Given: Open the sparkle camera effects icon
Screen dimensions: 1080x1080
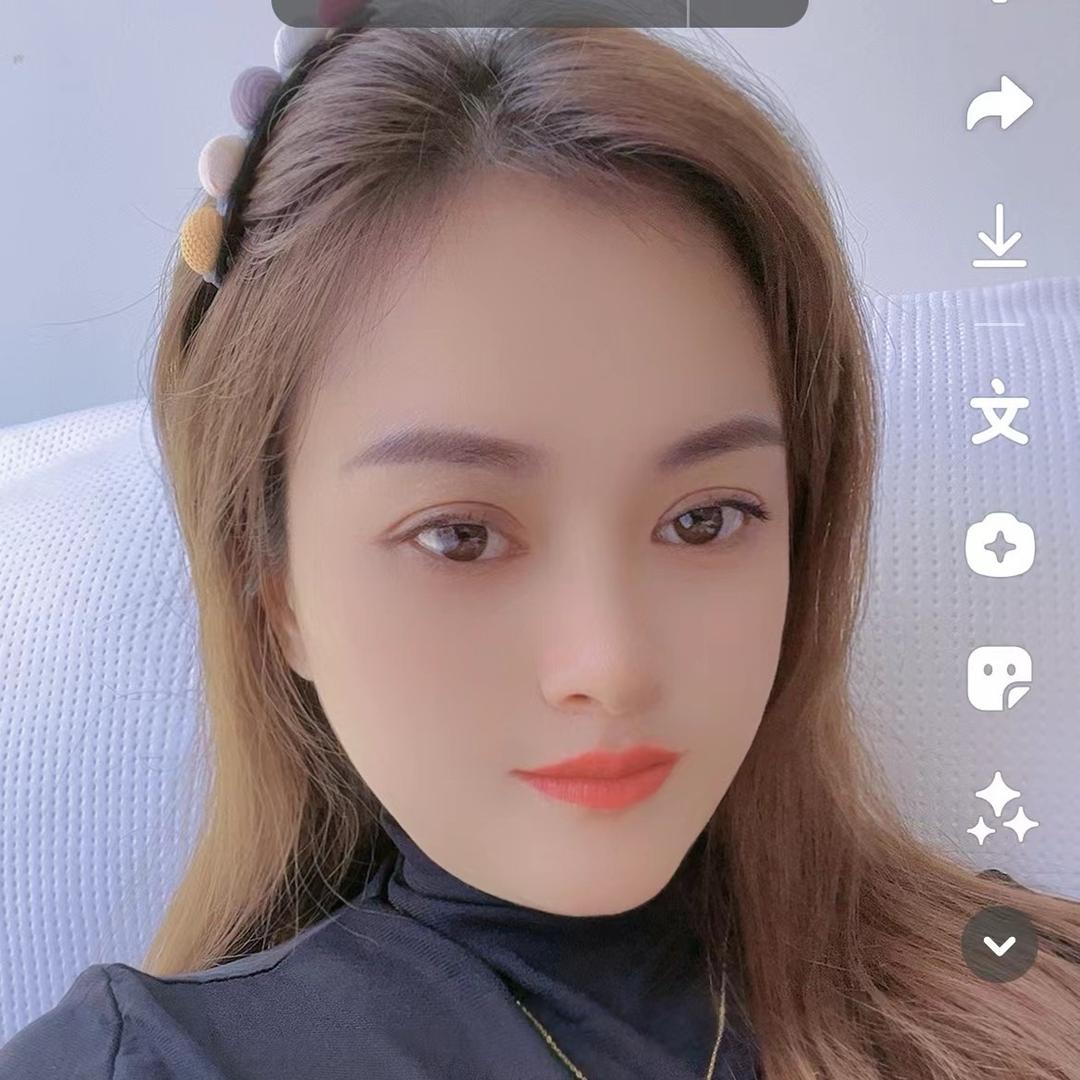Looking at the screenshot, I should (999, 545).
